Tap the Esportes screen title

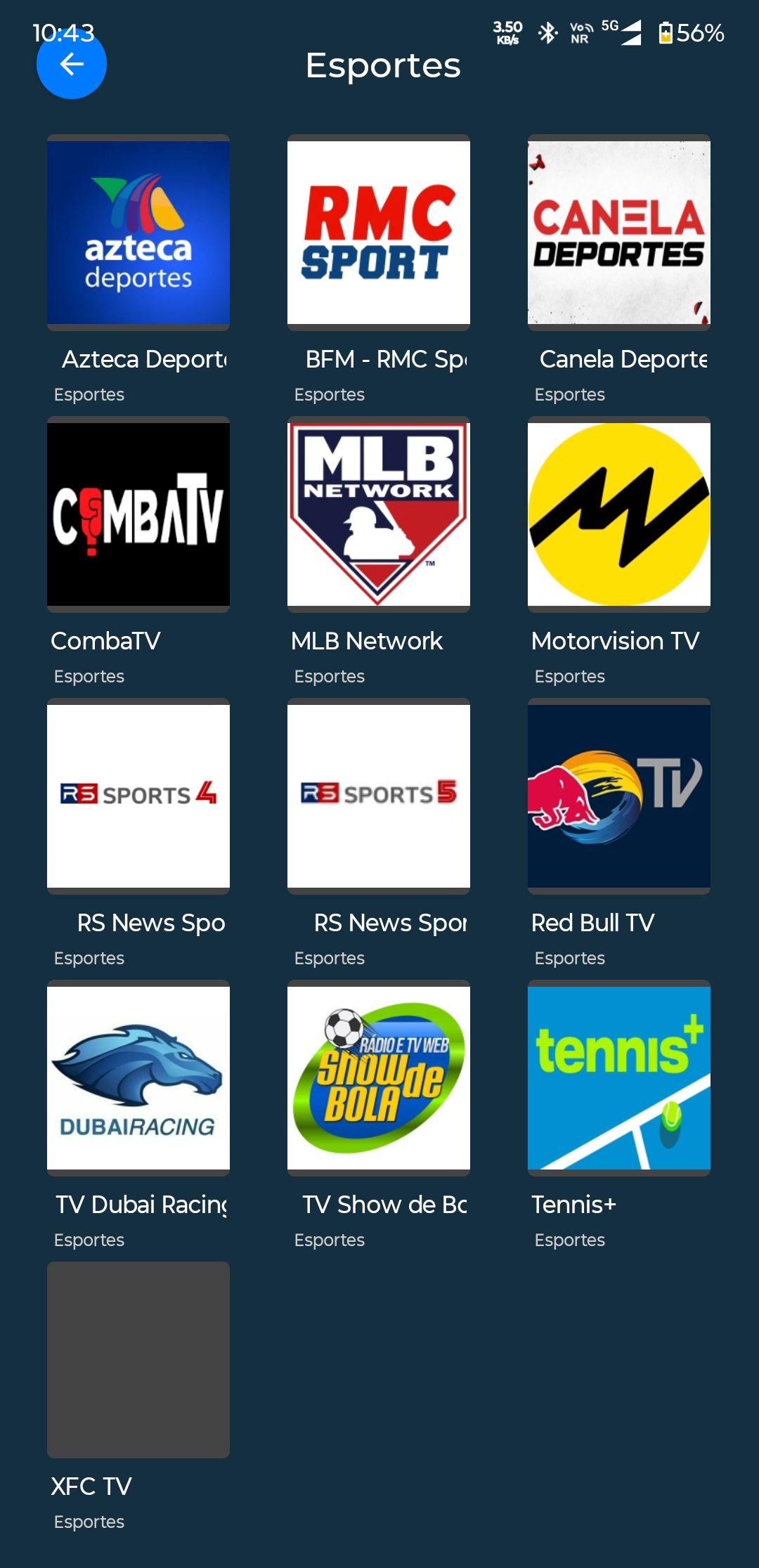(382, 65)
